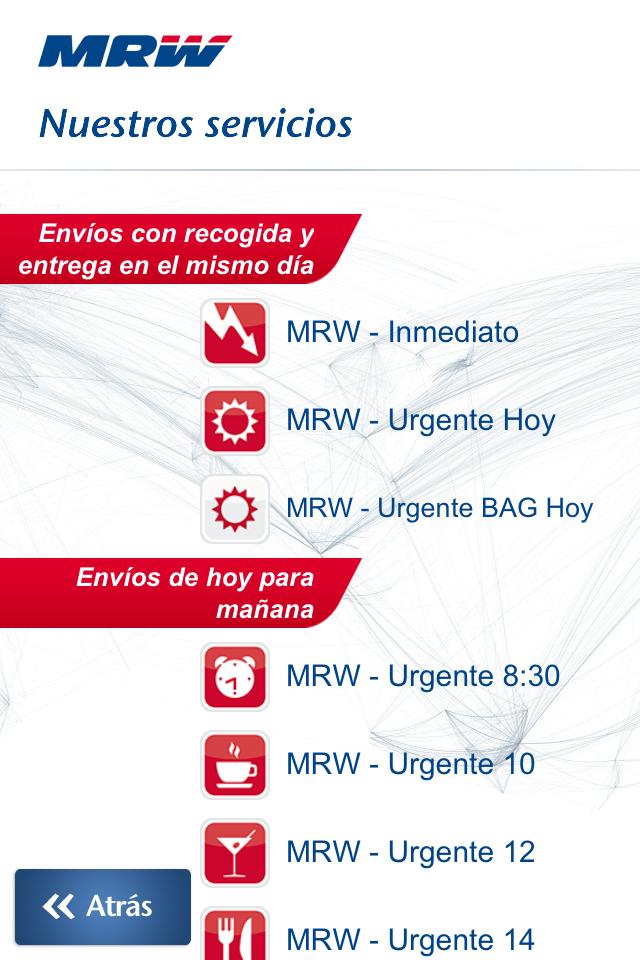Image resolution: width=640 pixels, height=960 pixels.
Task: Go back with the Atrás button
Action: click(102, 907)
